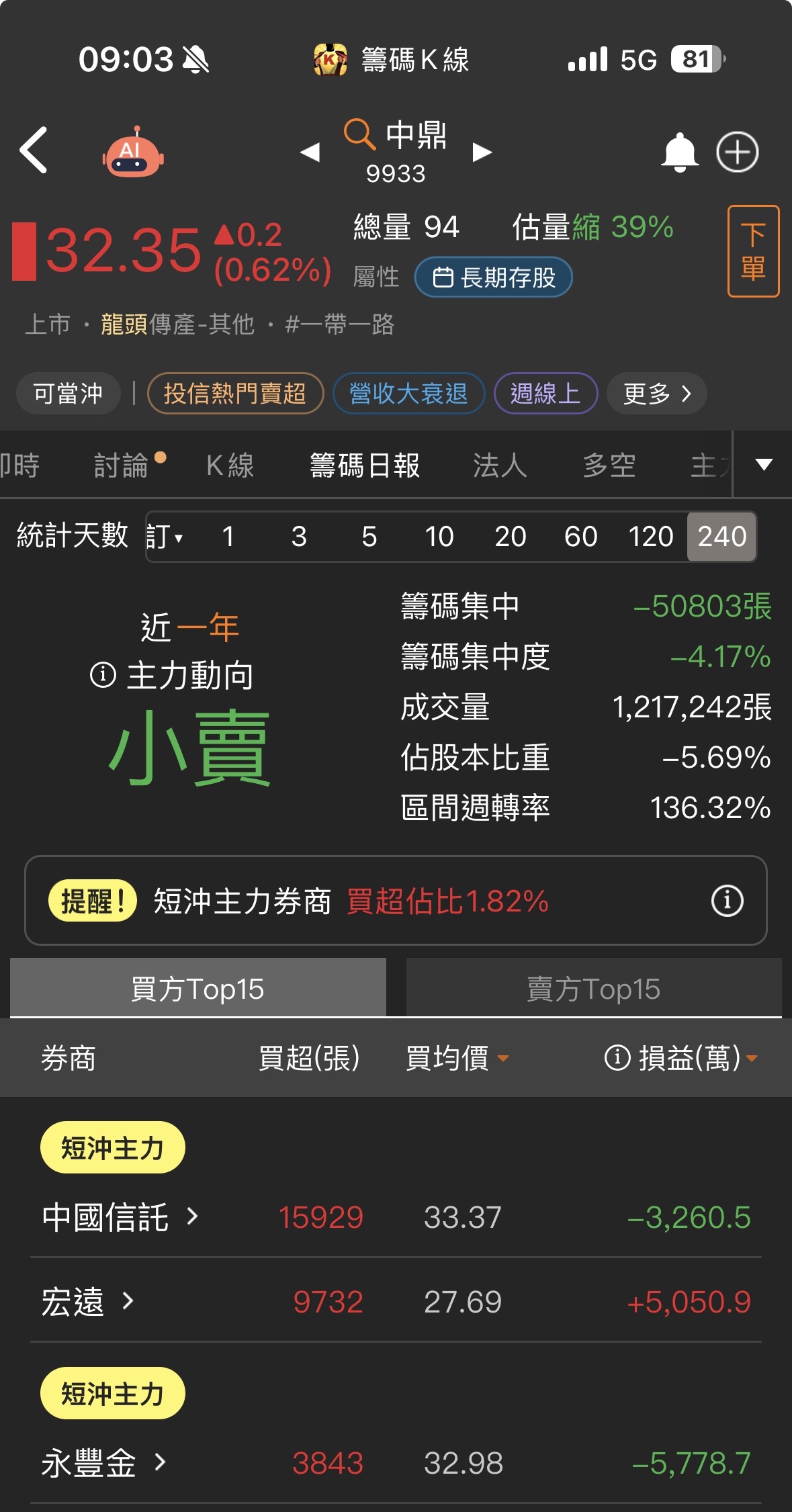Open the price alert bell
The image size is (792, 1512).
coord(680,152)
